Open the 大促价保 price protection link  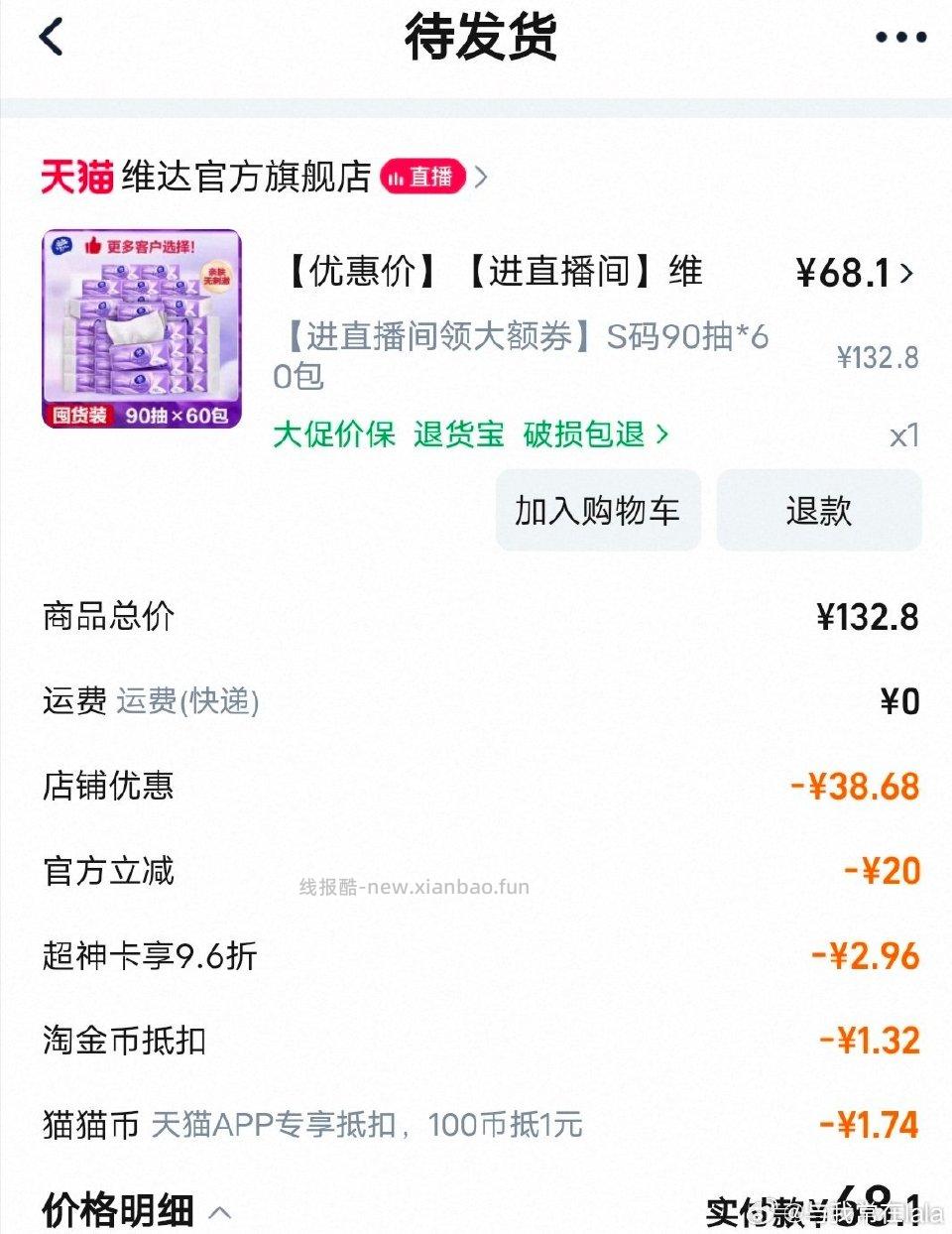335,434
